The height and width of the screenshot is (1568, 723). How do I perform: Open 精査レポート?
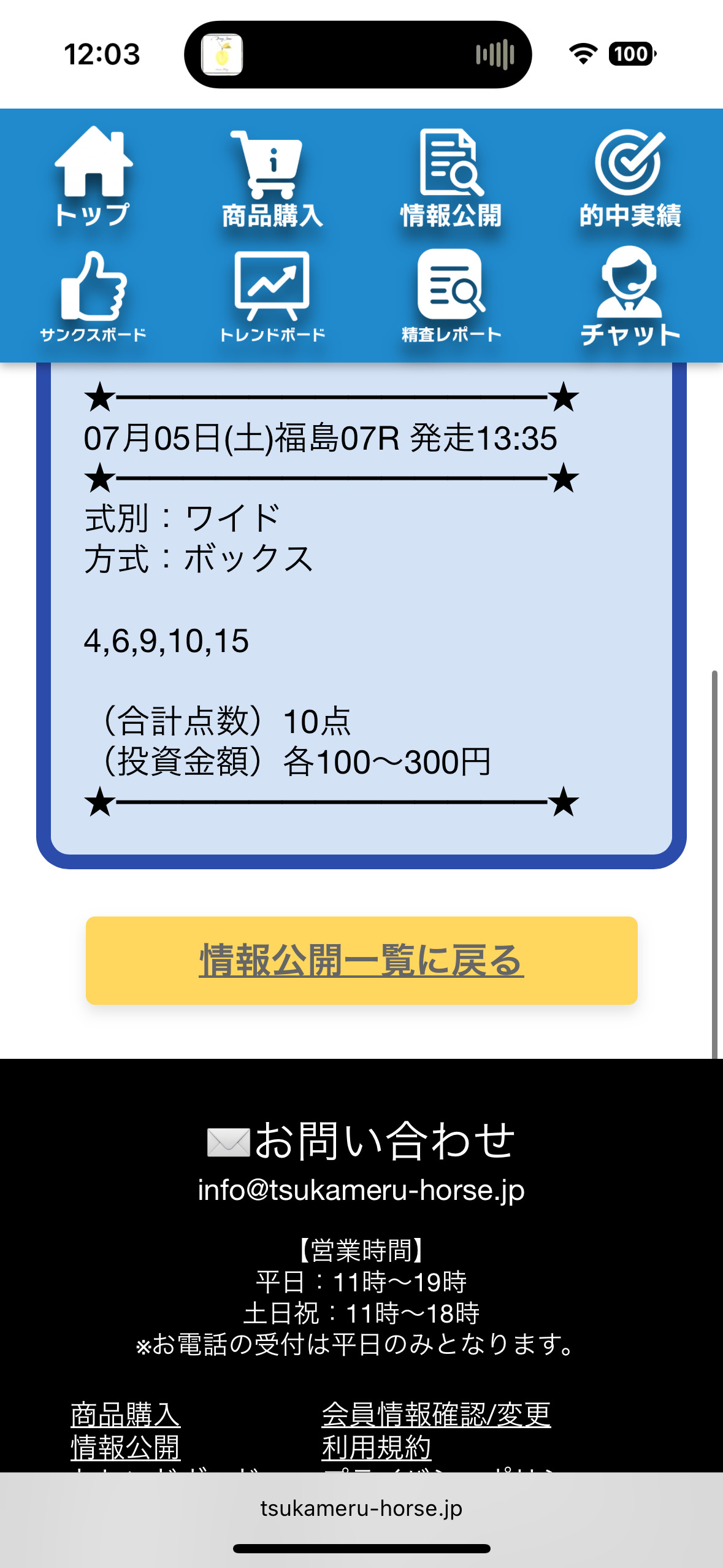click(451, 297)
